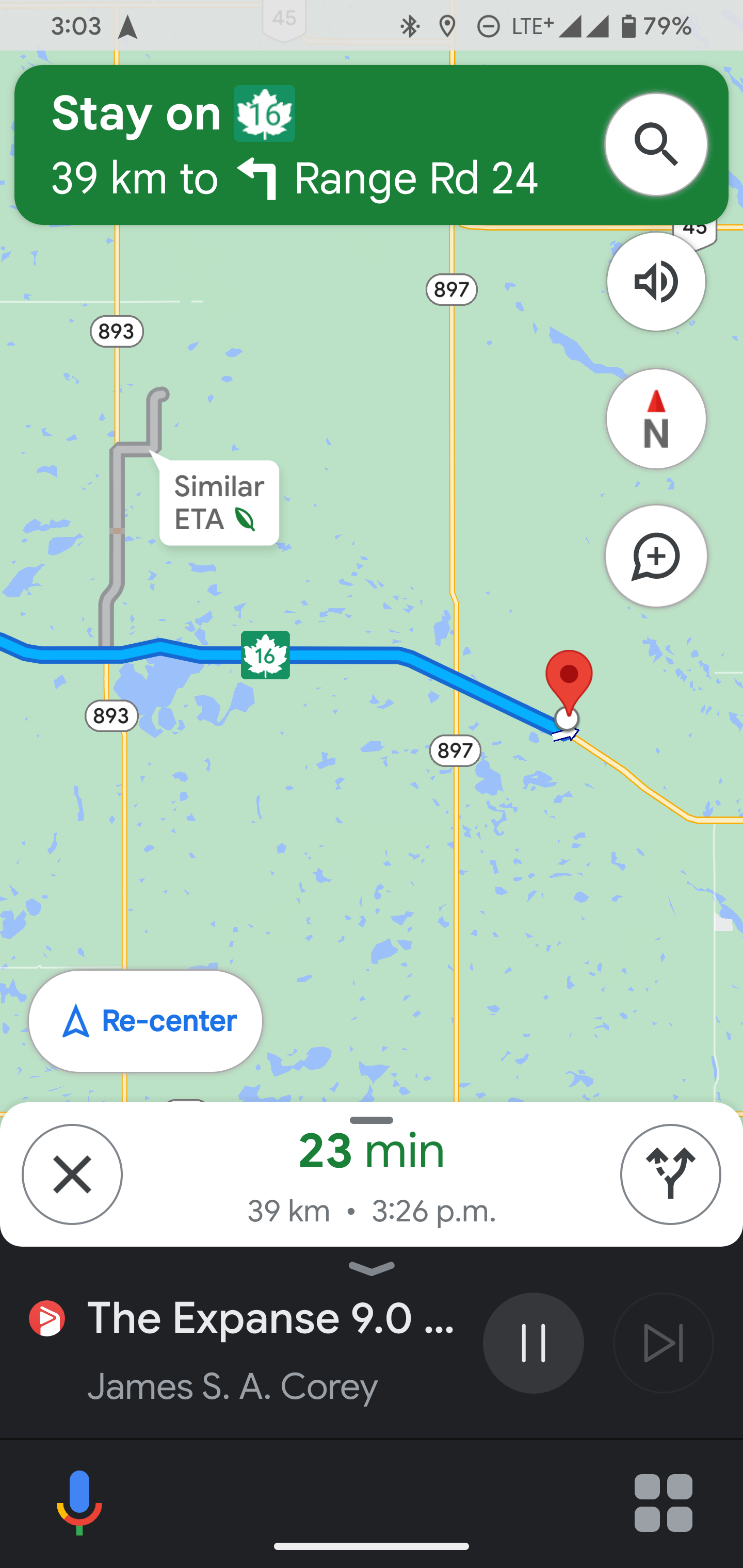Open the apps grid launcher
The height and width of the screenshot is (1568, 743).
click(x=663, y=1502)
